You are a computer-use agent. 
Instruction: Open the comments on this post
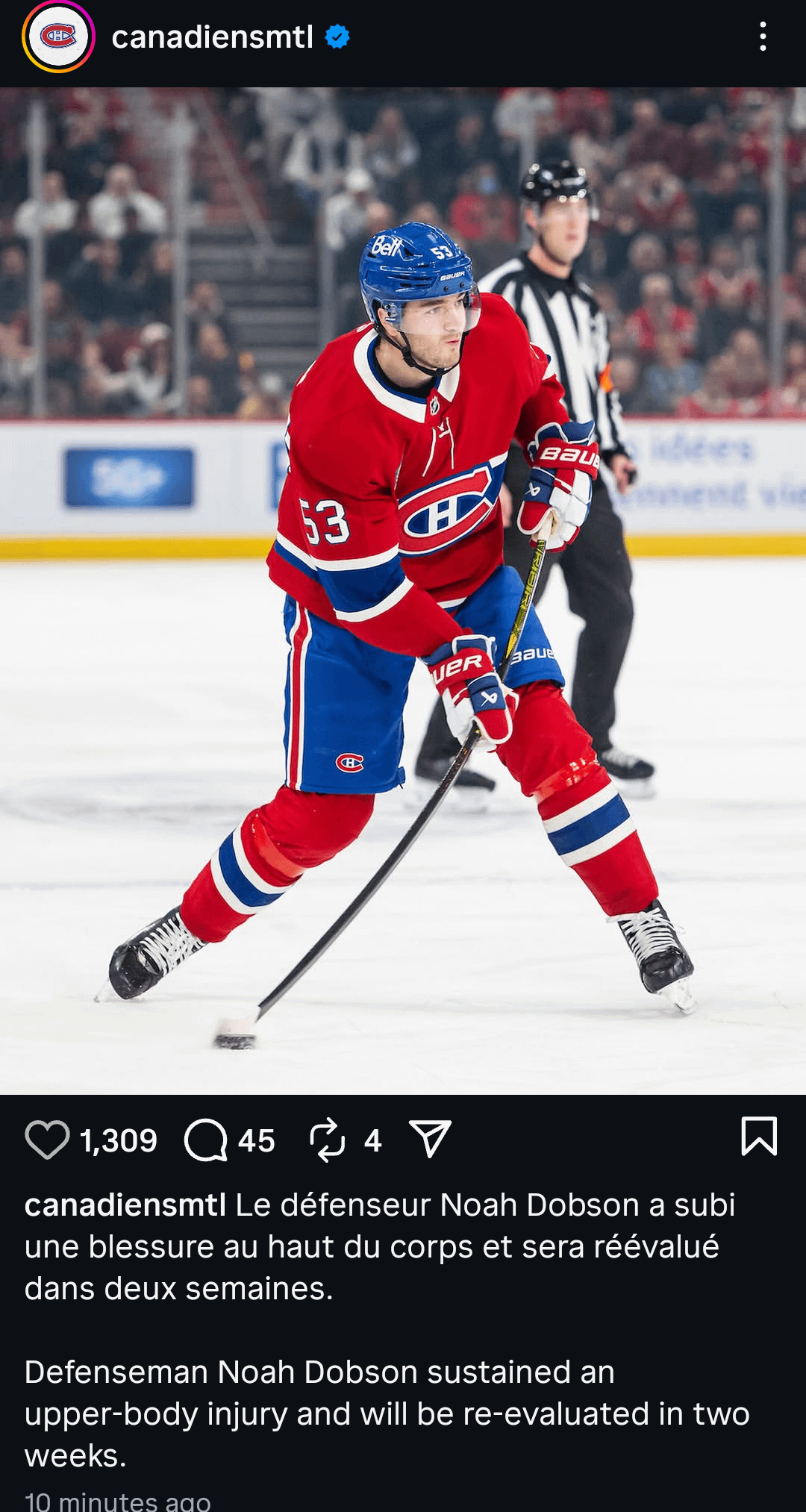coord(206,1140)
